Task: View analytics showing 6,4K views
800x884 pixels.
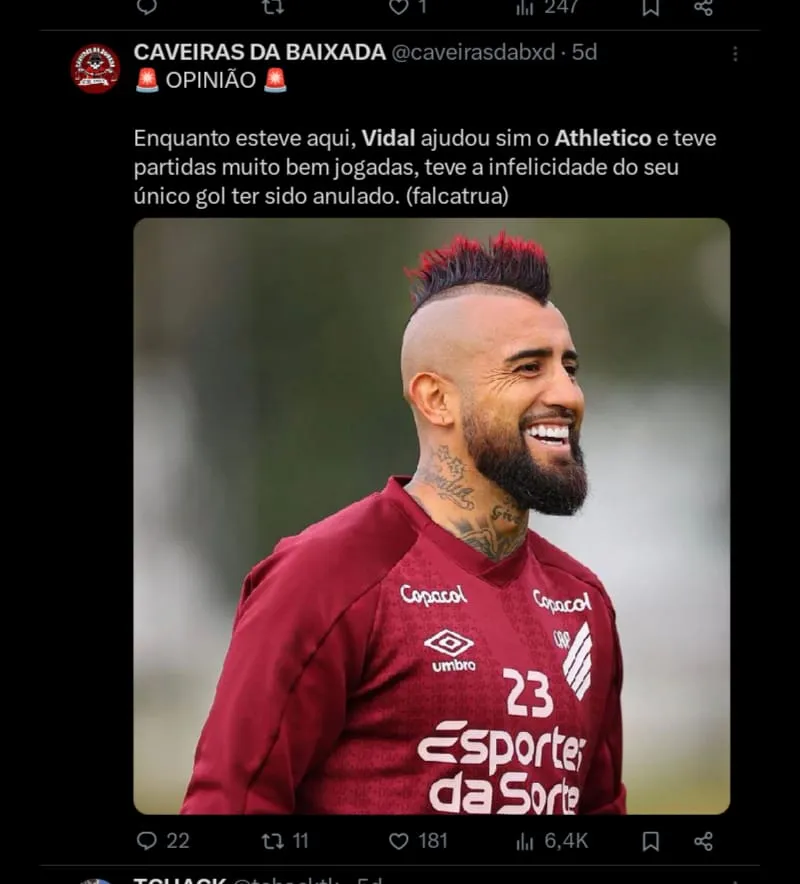Action: [x=525, y=841]
